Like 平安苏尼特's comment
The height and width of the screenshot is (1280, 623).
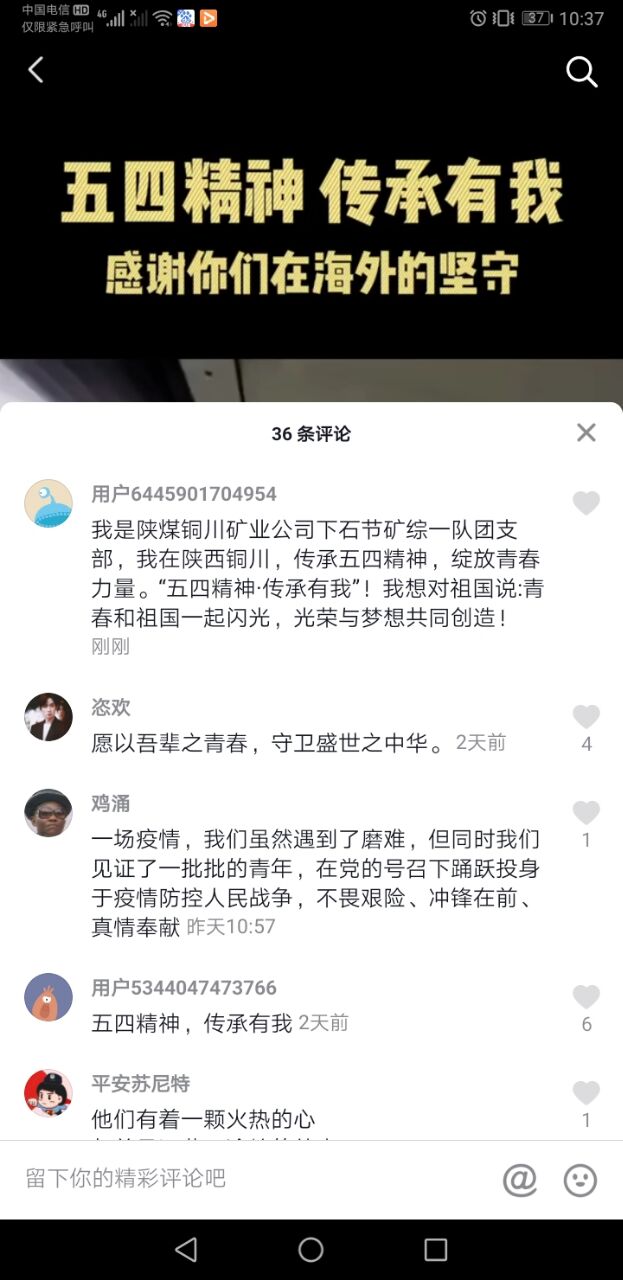(x=586, y=1093)
